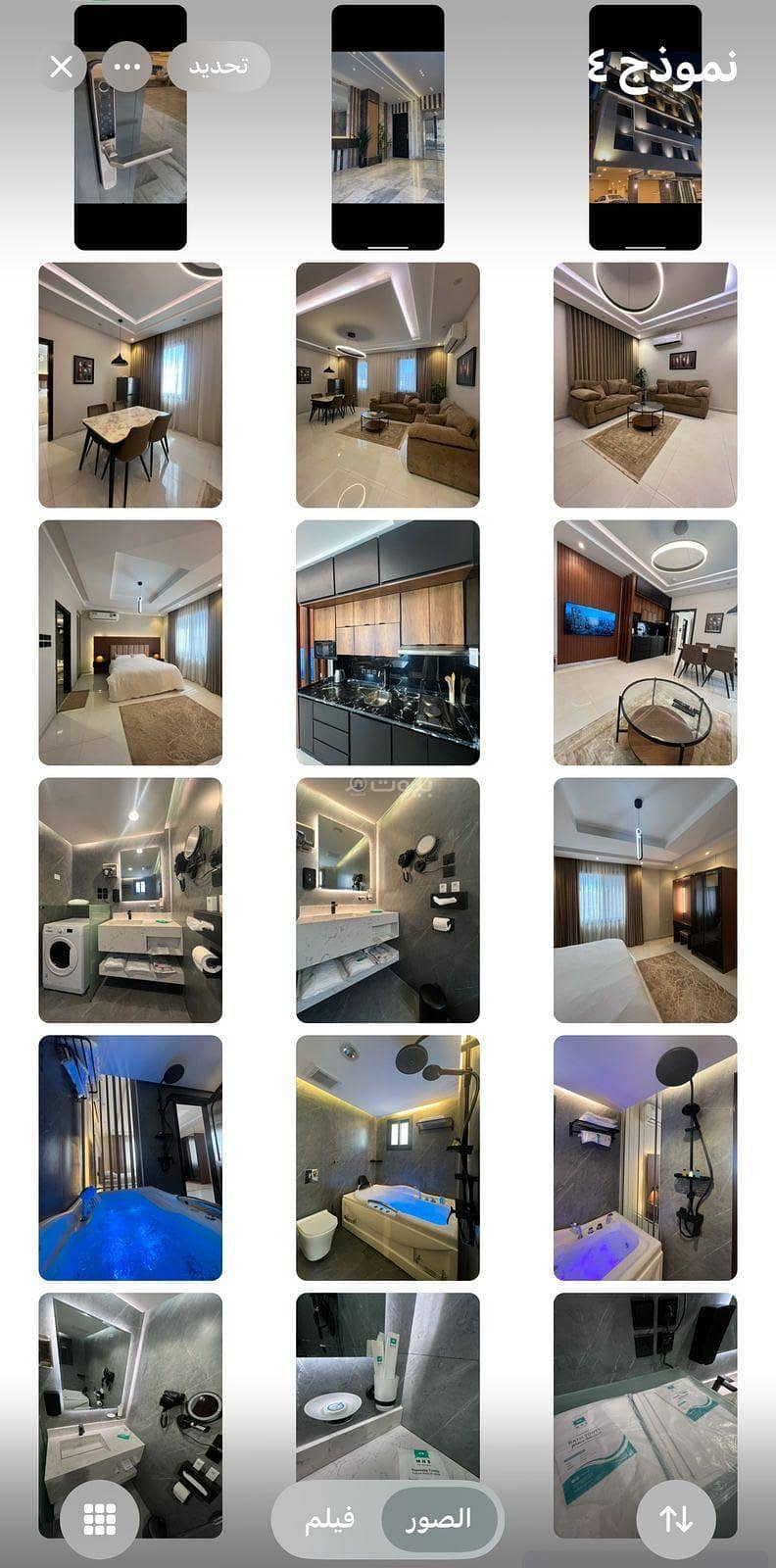Viewport: 776px width, 1568px height.
Task: Close the album view
Action: (62, 67)
